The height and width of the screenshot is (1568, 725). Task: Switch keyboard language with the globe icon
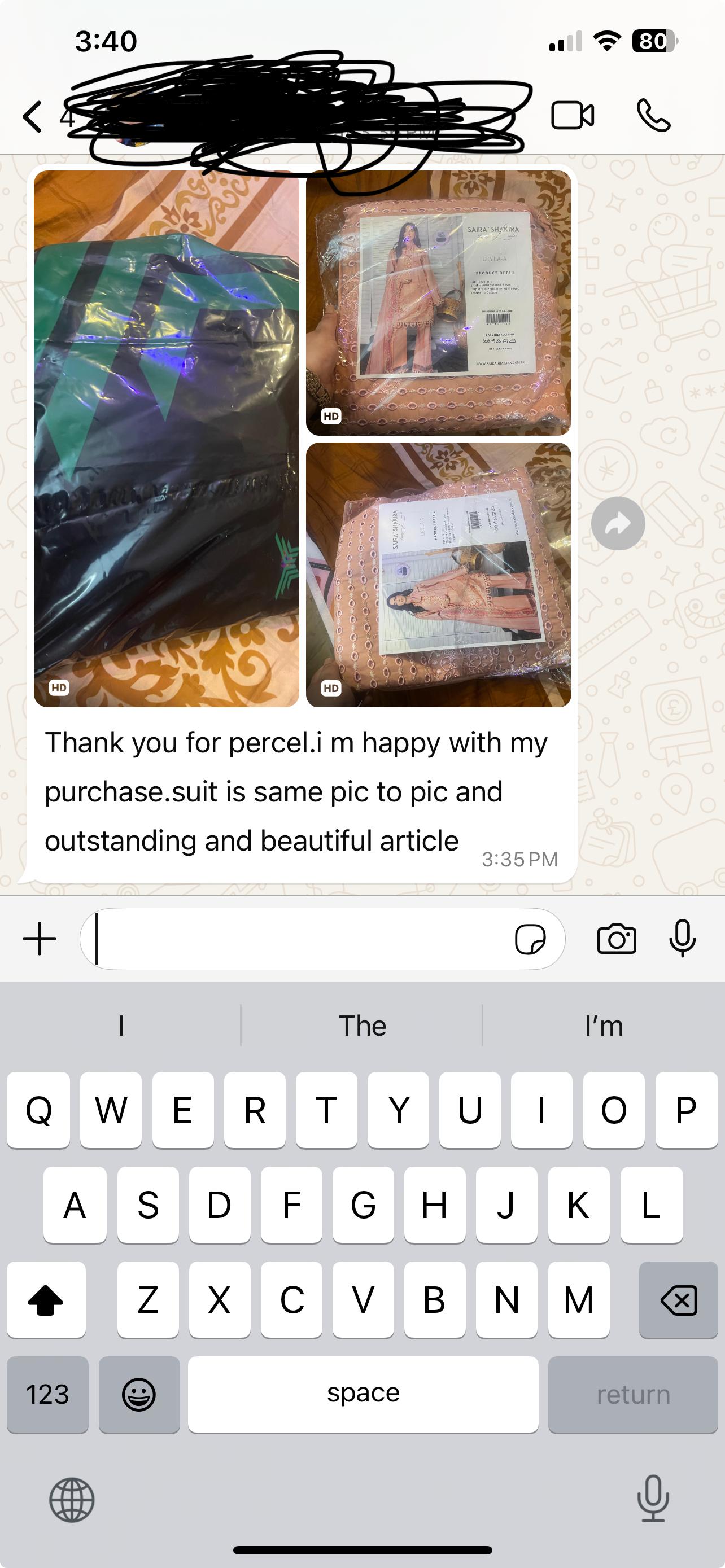point(72,1500)
